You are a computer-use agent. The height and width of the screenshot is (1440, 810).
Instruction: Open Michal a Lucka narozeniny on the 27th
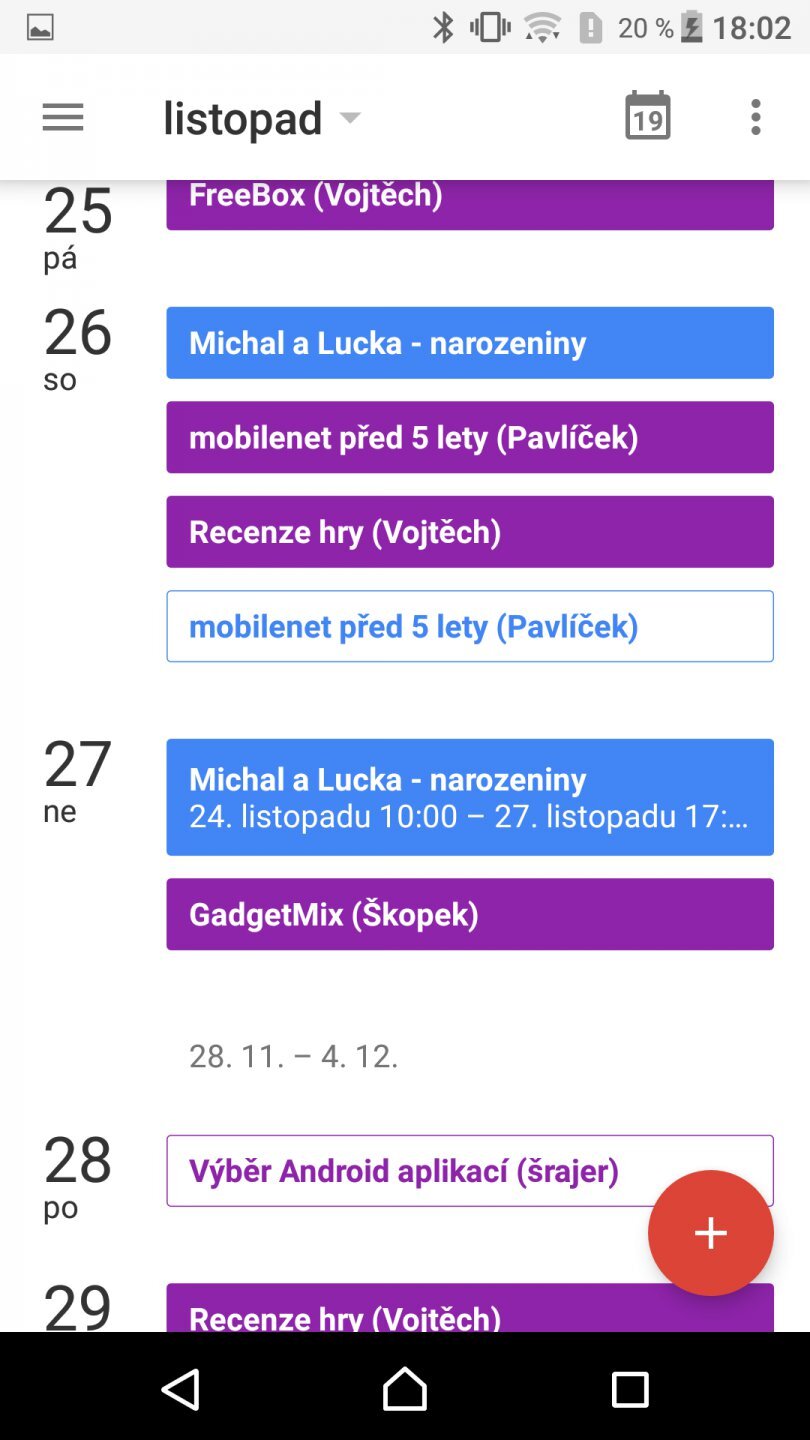469,797
